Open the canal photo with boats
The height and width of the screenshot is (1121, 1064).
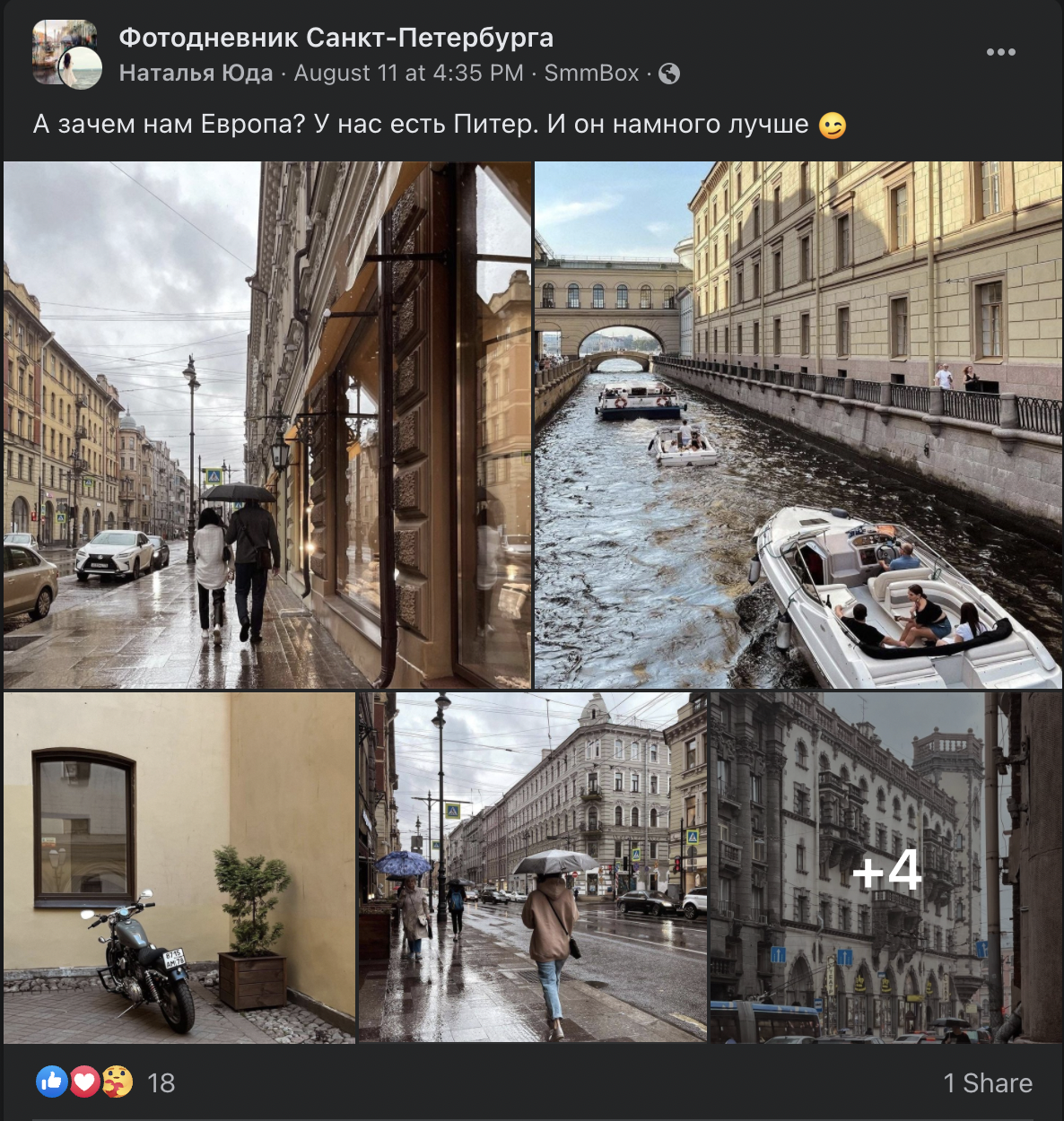(798, 424)
